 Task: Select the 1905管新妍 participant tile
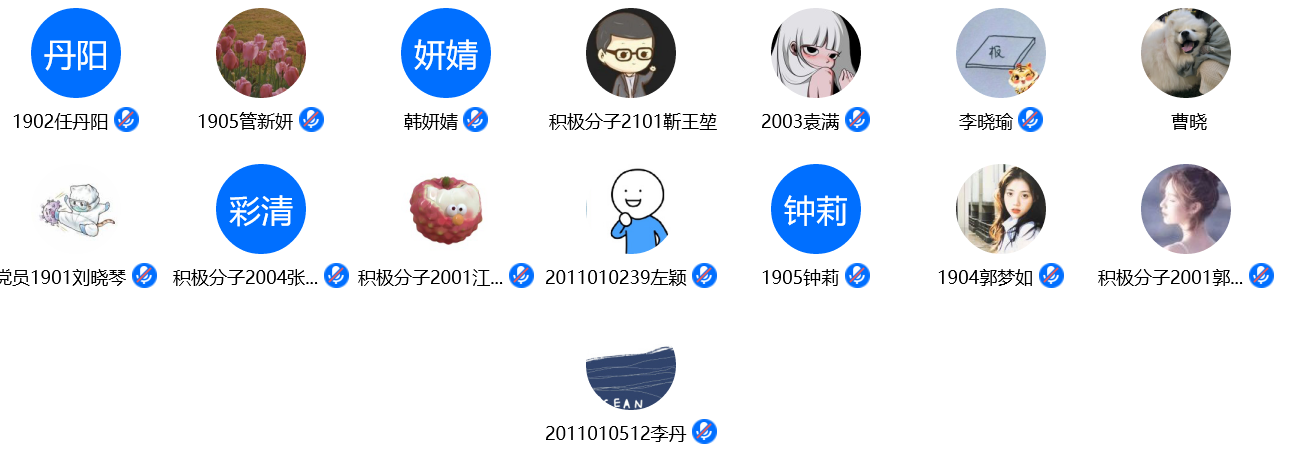[261, 54]
